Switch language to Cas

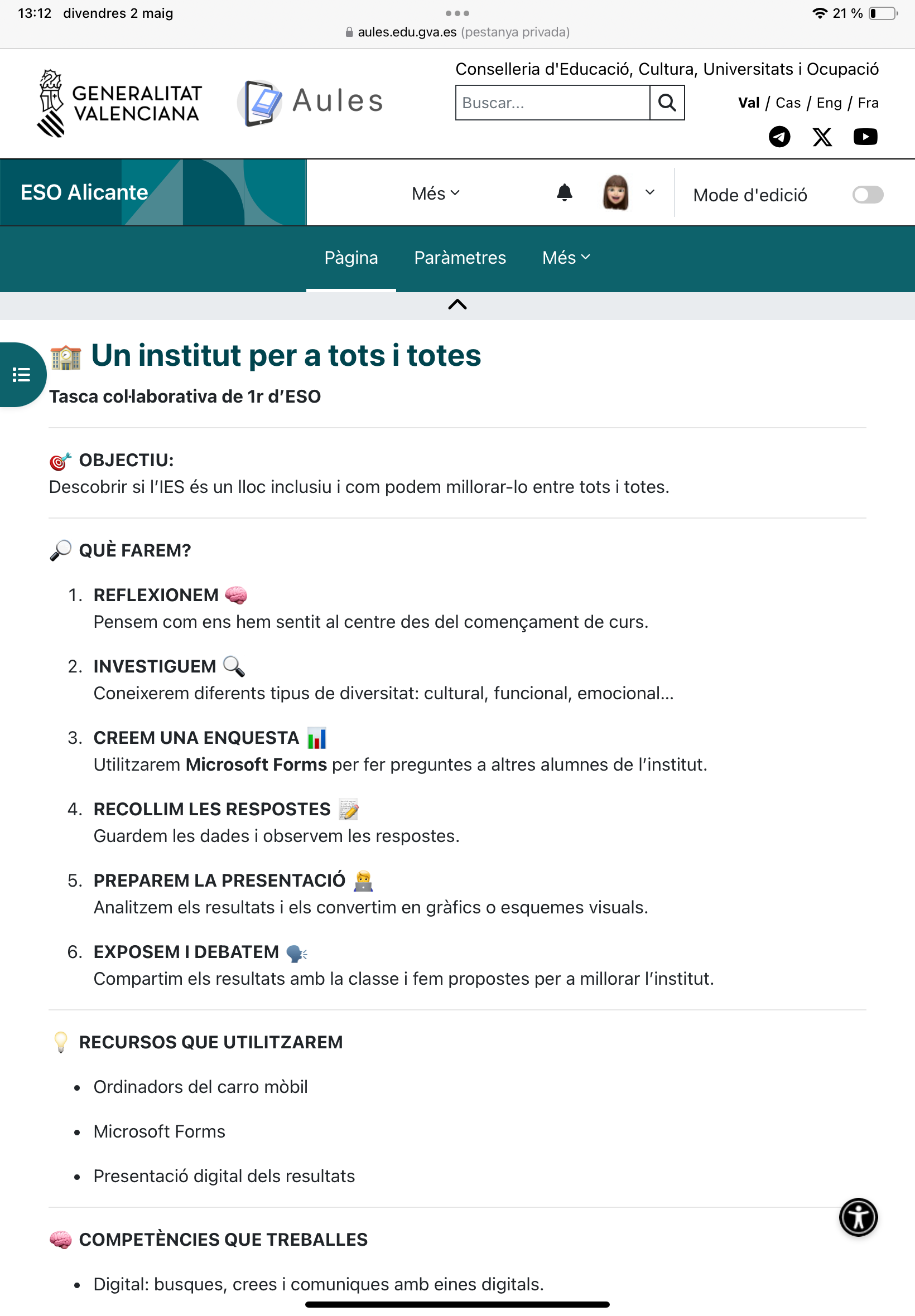coord(788,103)
